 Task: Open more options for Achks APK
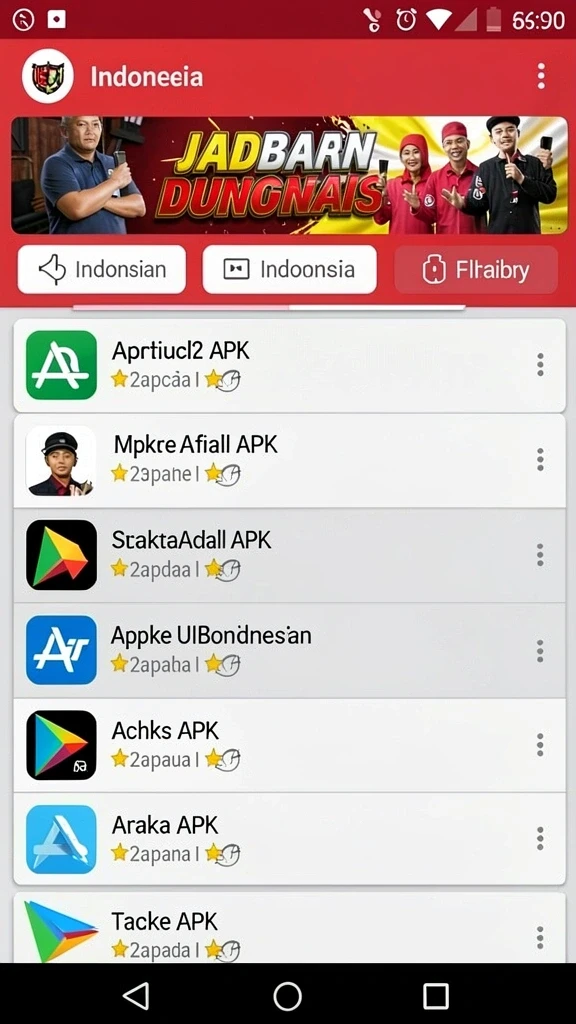(x=540, y=744)
